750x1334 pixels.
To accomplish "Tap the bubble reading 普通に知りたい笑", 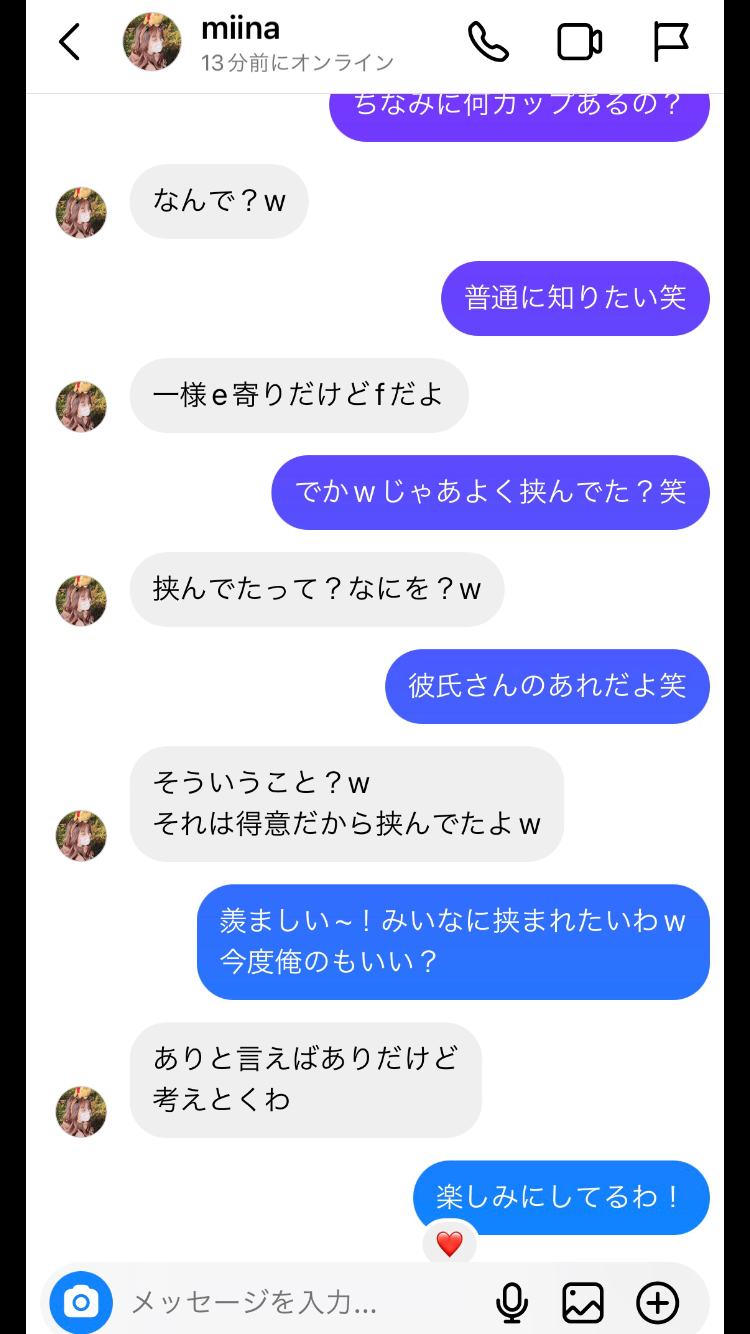I will pos(575,298).
